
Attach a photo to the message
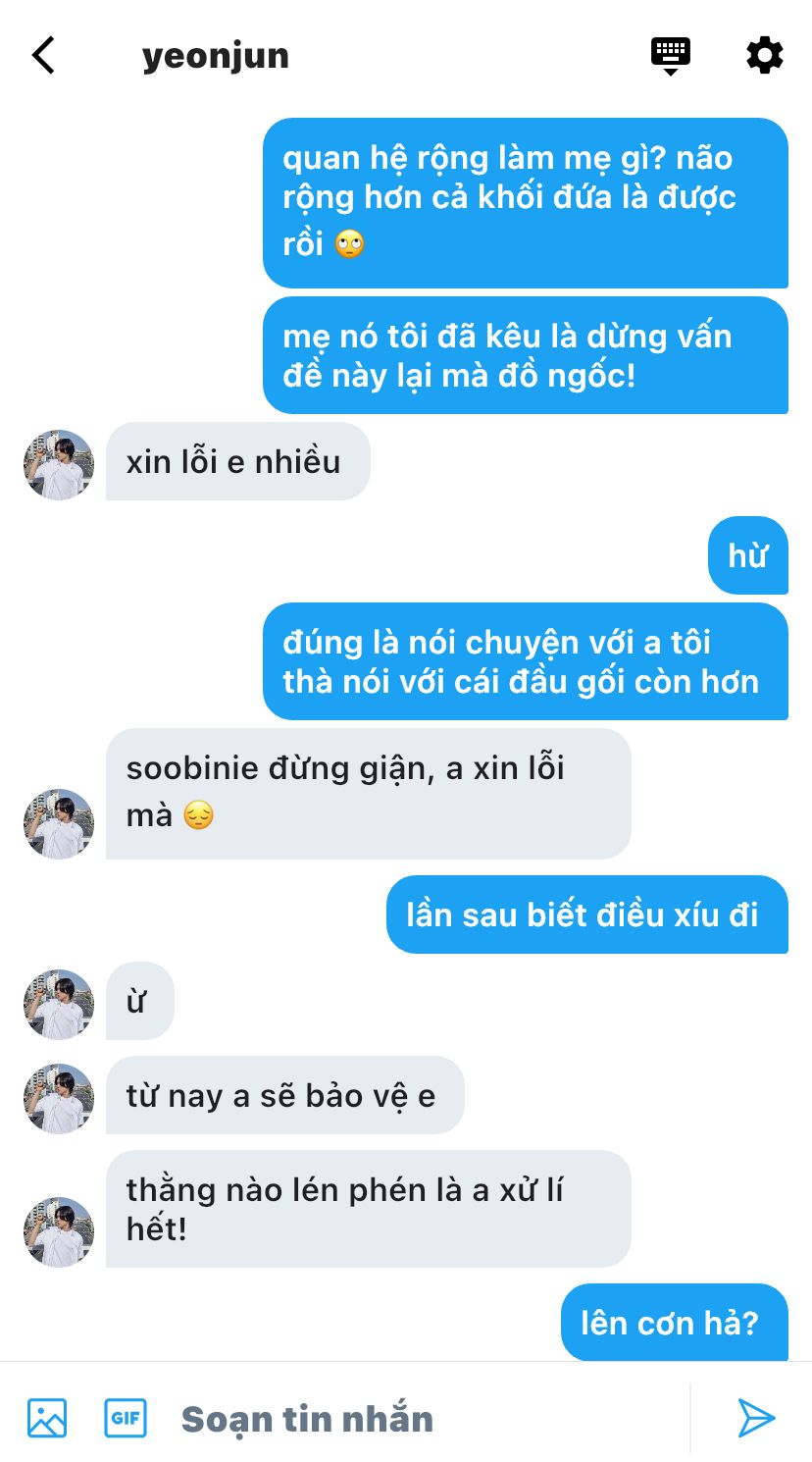click(47, 1418)
